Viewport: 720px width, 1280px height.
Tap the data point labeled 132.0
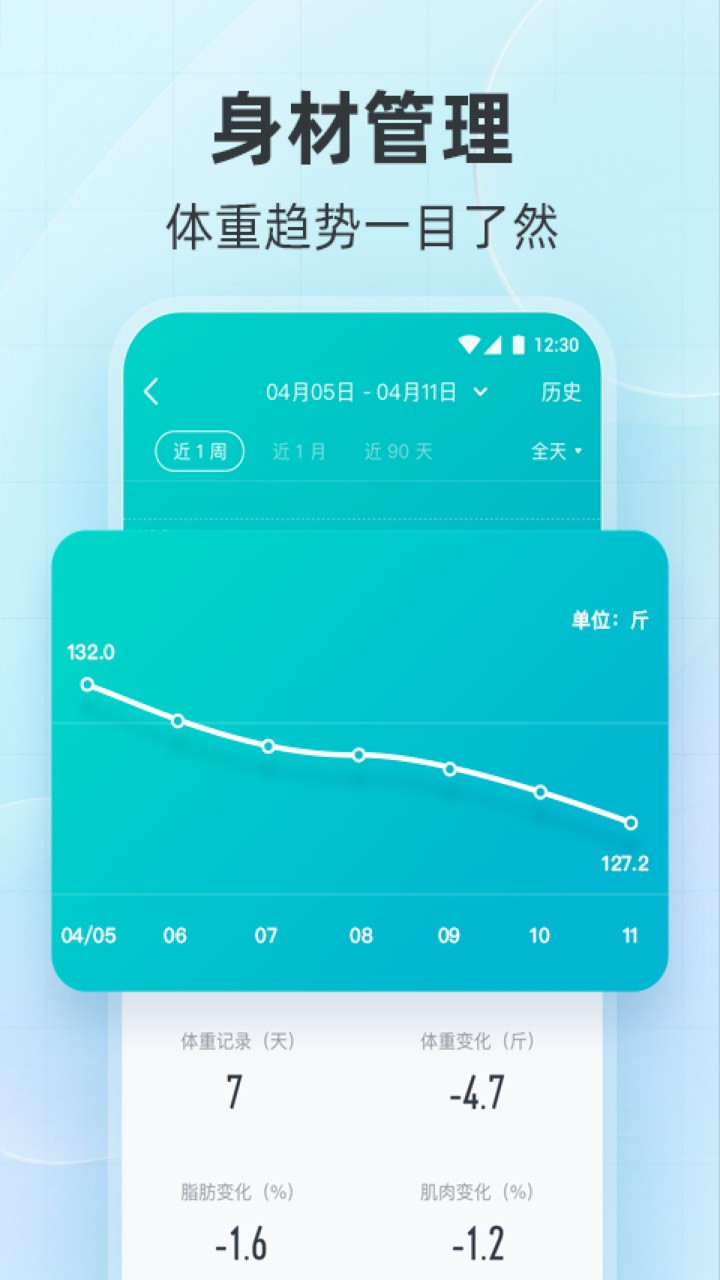88,684
